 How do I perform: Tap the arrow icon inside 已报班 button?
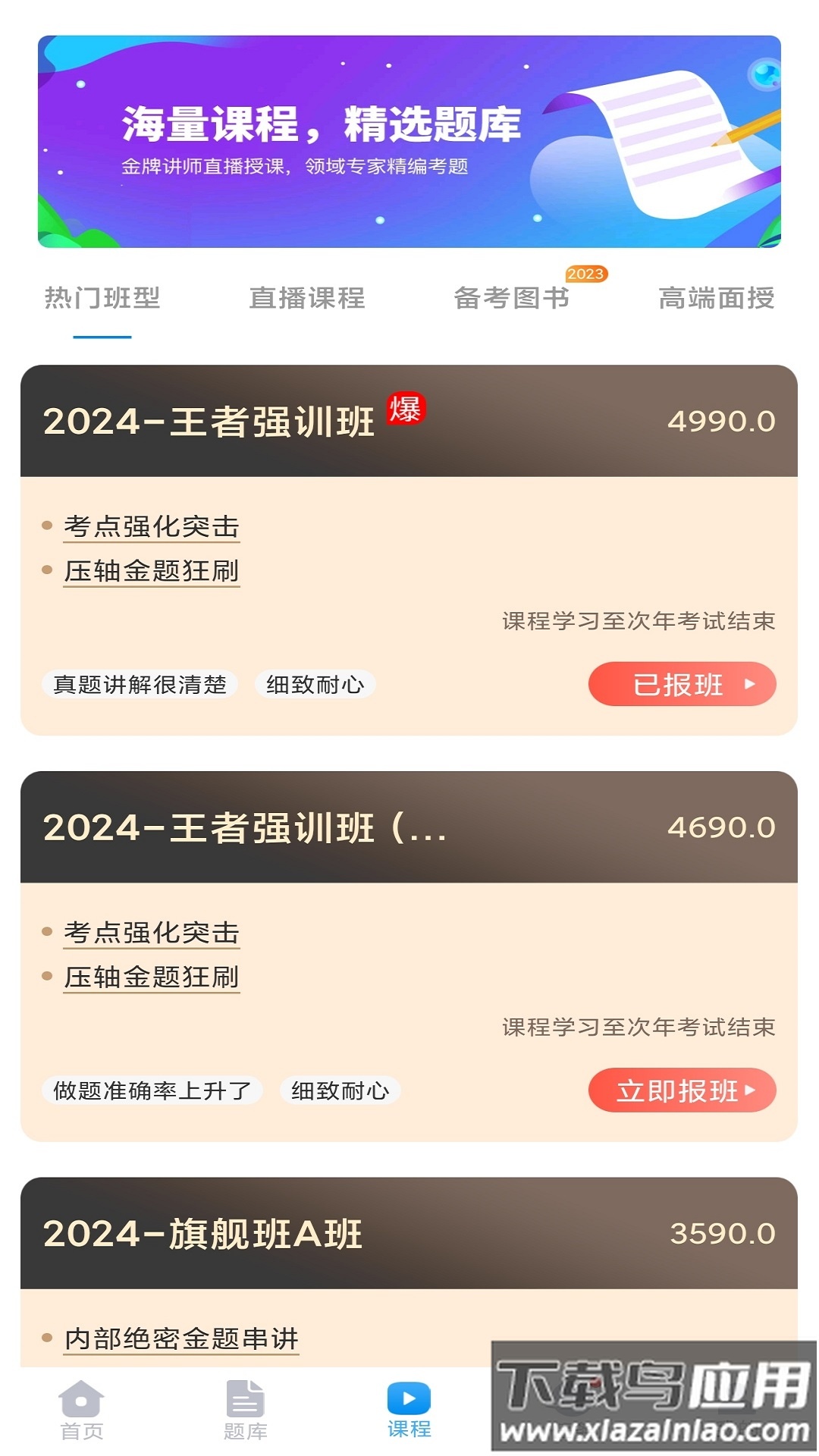pyautogui.click(x=751, y=684)
